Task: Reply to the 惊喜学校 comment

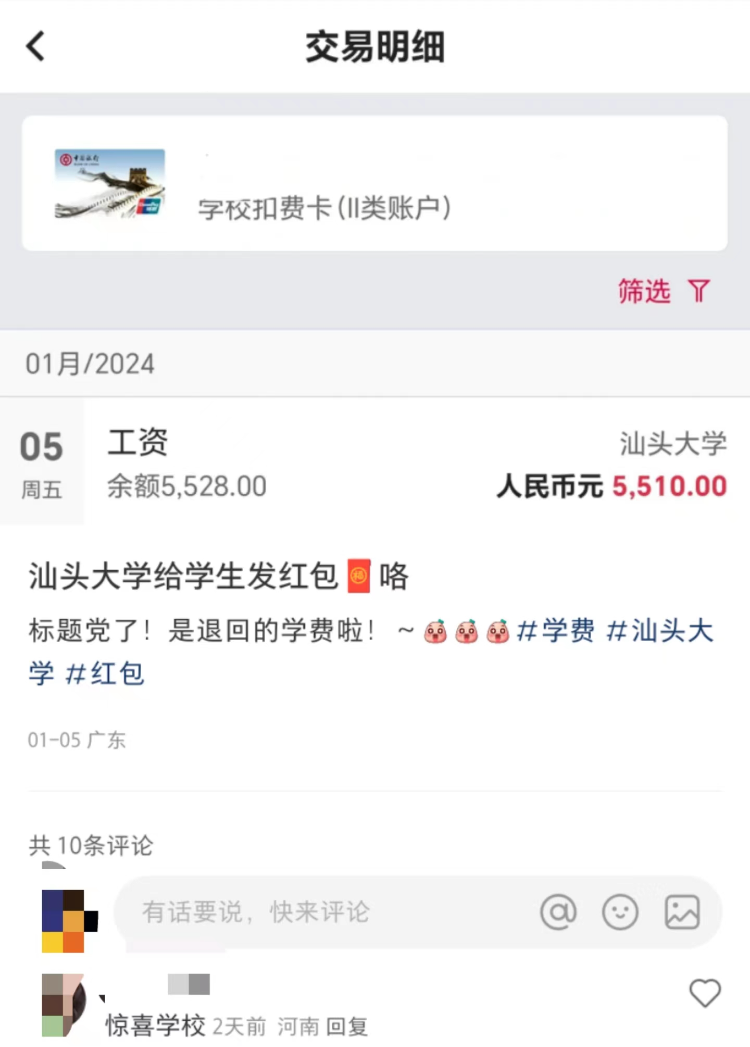Action: coord(347,1026)
